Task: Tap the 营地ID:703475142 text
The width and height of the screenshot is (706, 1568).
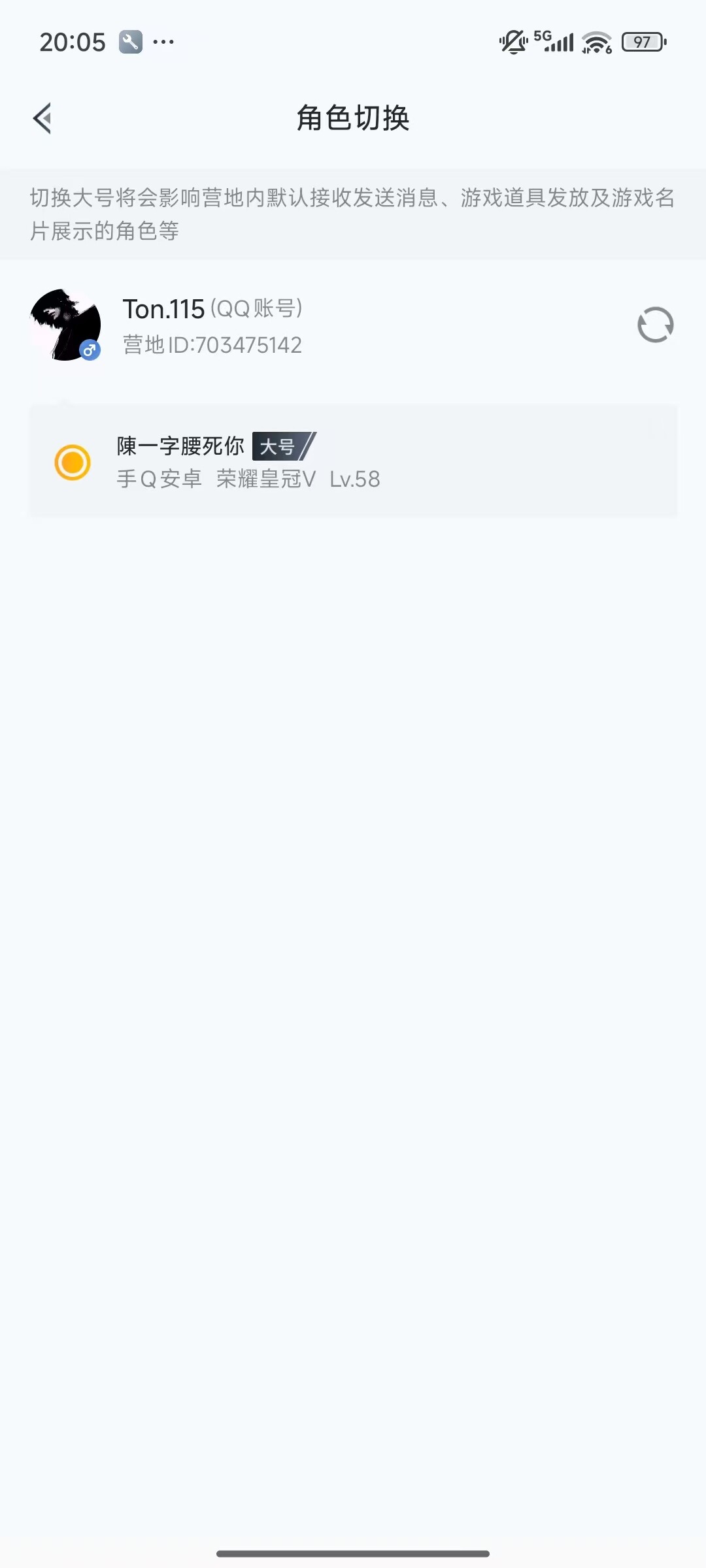Action: pyautogui.click(x=212, y=345)
